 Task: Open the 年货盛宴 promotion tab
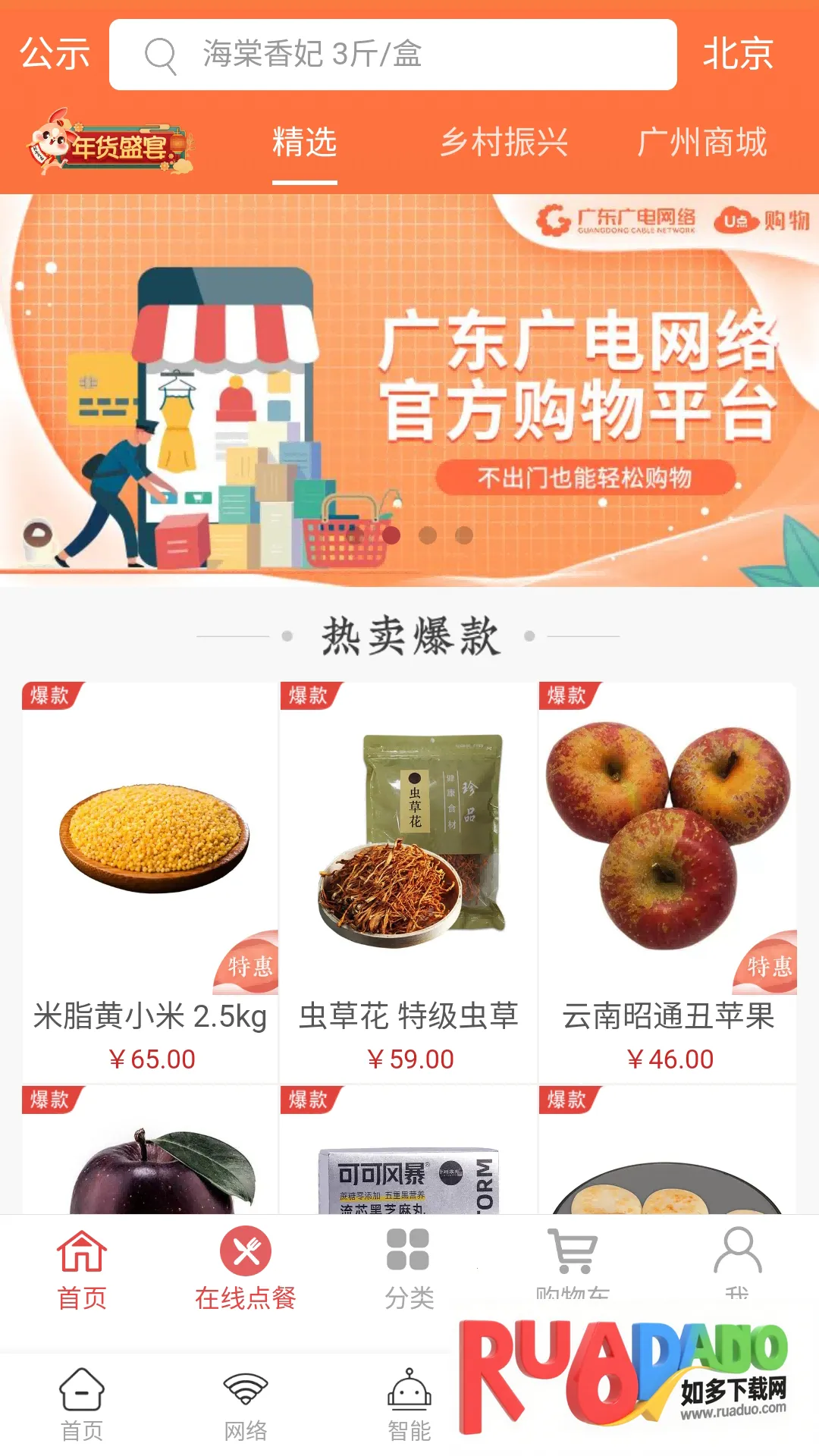pyautogui.click(x=111, y=143)
